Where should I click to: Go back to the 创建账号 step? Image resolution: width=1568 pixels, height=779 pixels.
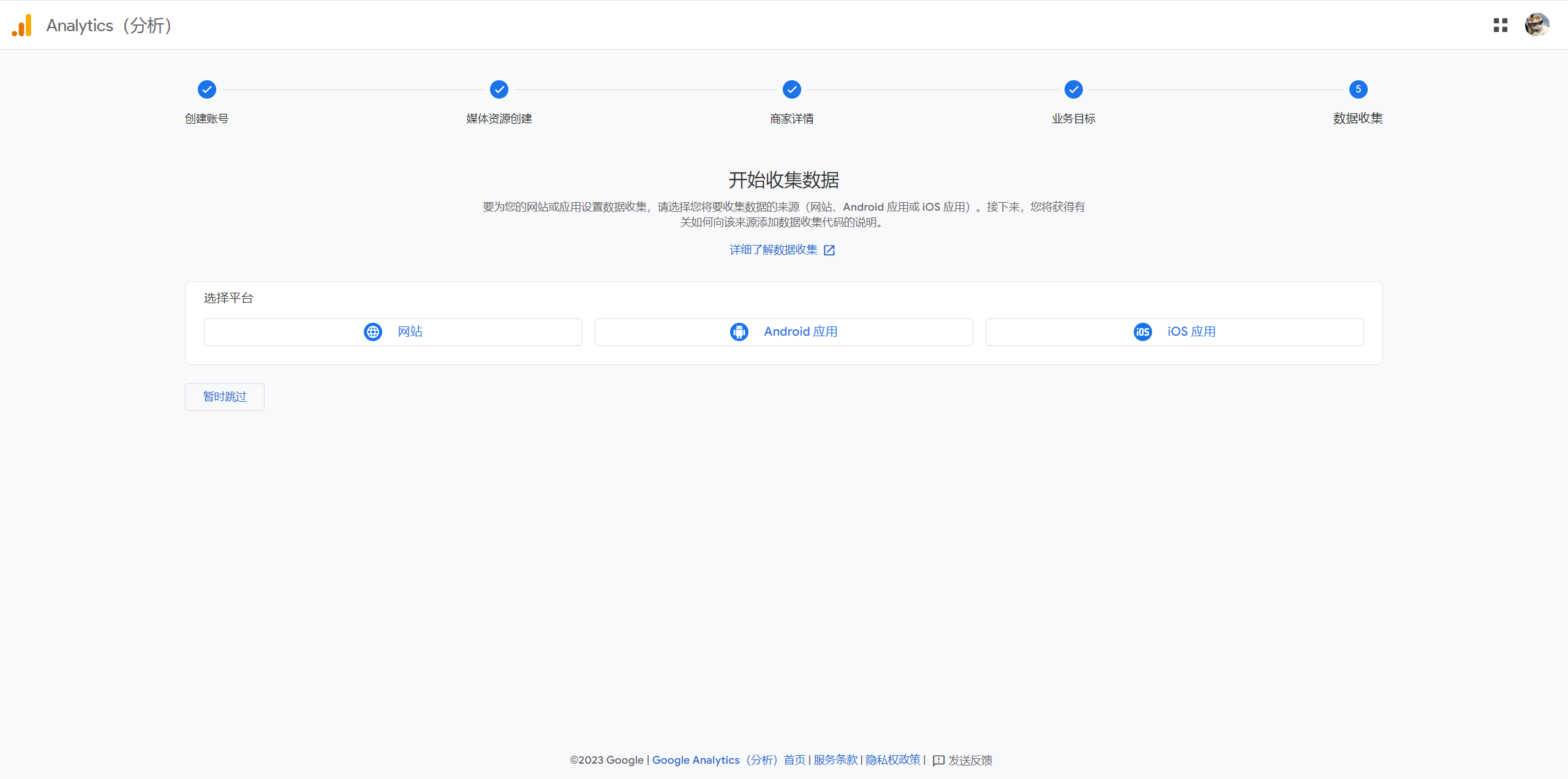point(207,90)
